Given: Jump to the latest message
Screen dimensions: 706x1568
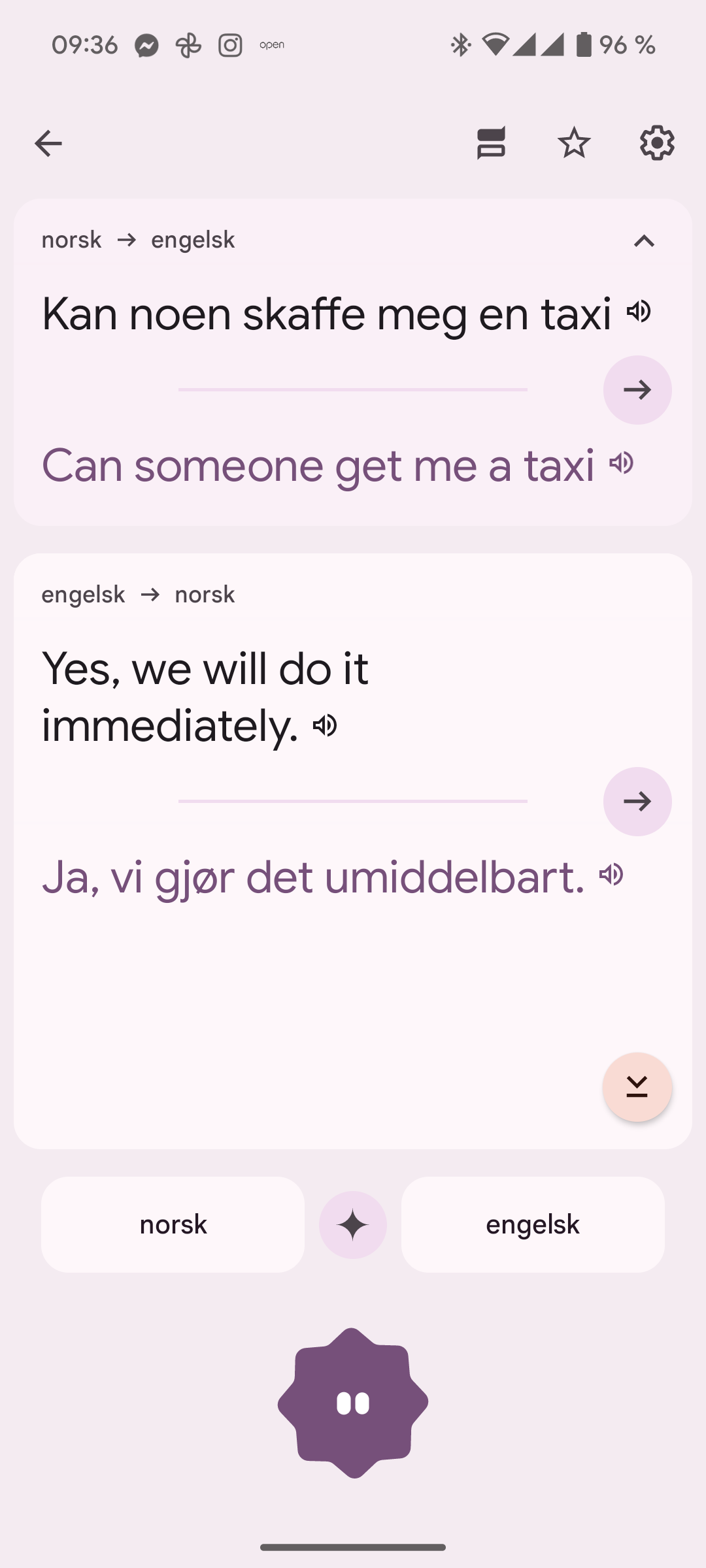Looking at the screenshot, I should point(637,1087).
